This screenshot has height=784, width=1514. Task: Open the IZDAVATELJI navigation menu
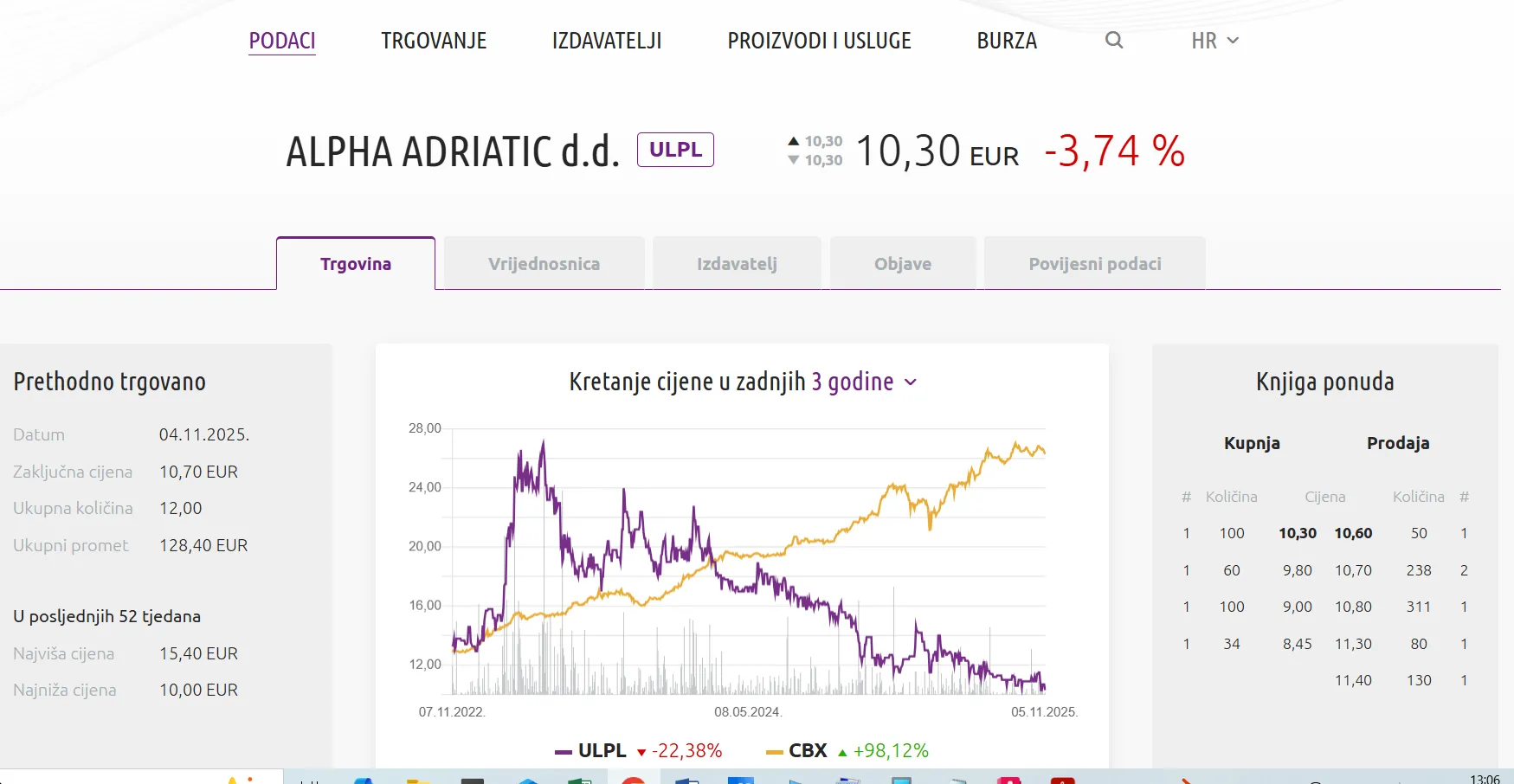click(607, 41)
